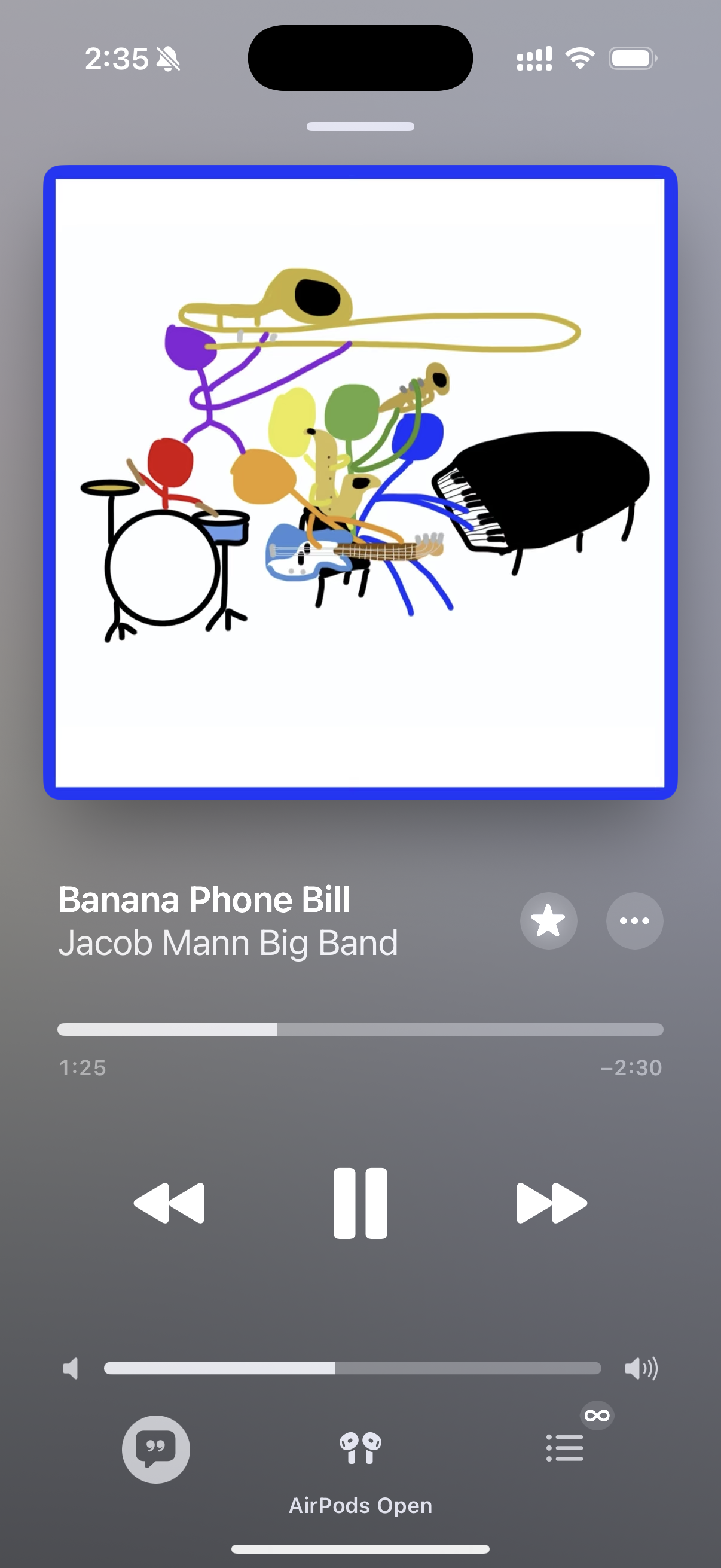This screenshot has height=1568, width=721.
Task: Favorite this song with the star
Action: (x=548, y=920)
